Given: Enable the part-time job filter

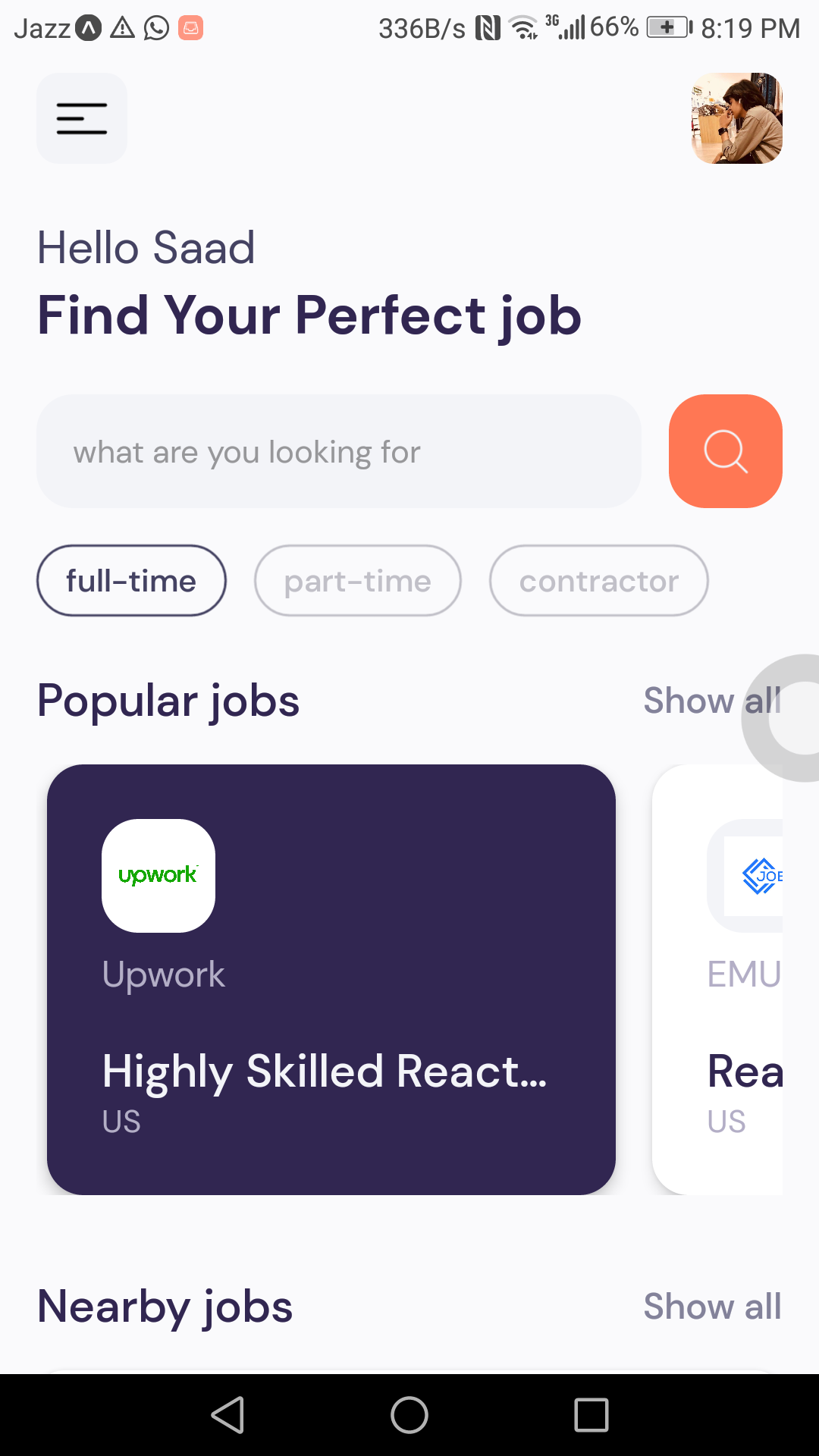Looking at the screenshot, I should click(x=356, y=580).
